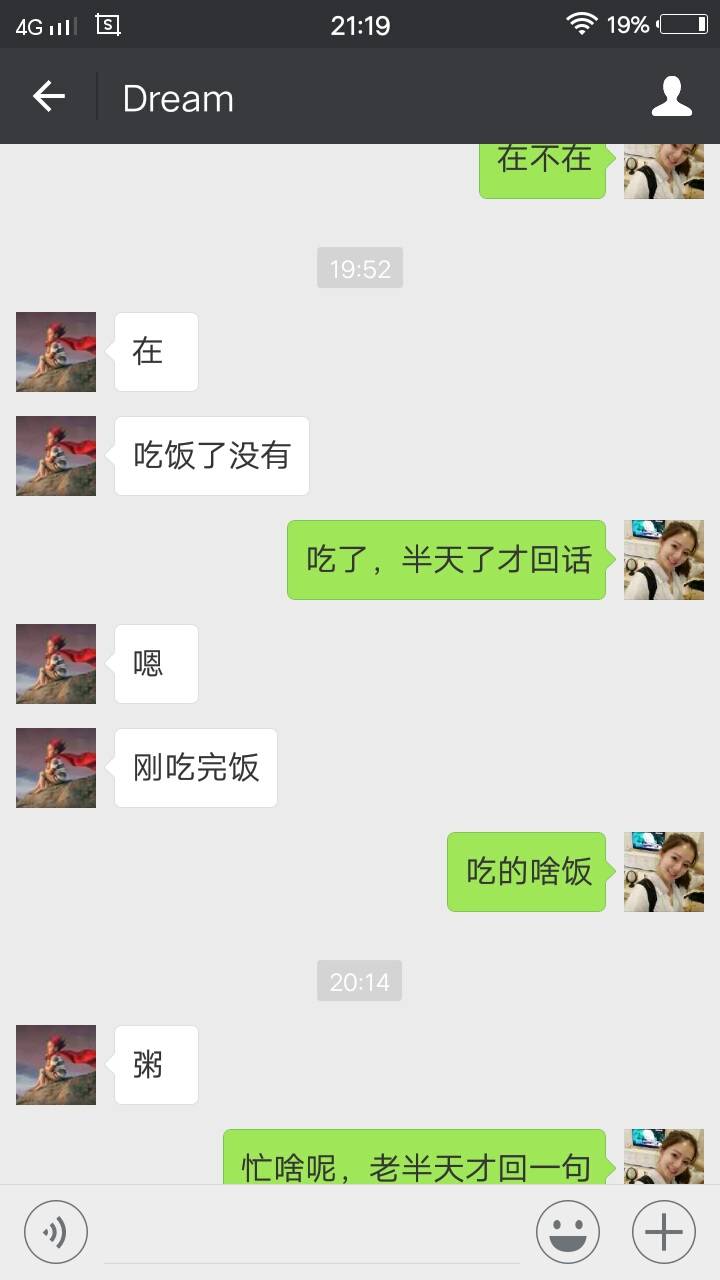Screen dimensions: 720x1280
Task: Open the plus attachments menu
Action: click(664, 1232)
